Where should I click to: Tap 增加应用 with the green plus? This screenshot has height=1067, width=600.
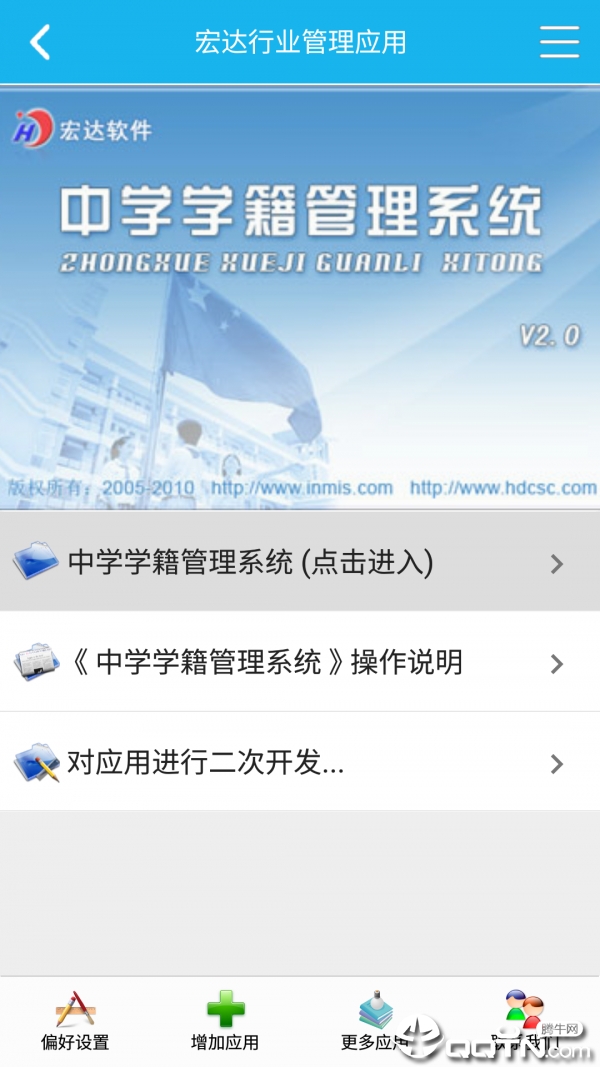coord(225,1022)
